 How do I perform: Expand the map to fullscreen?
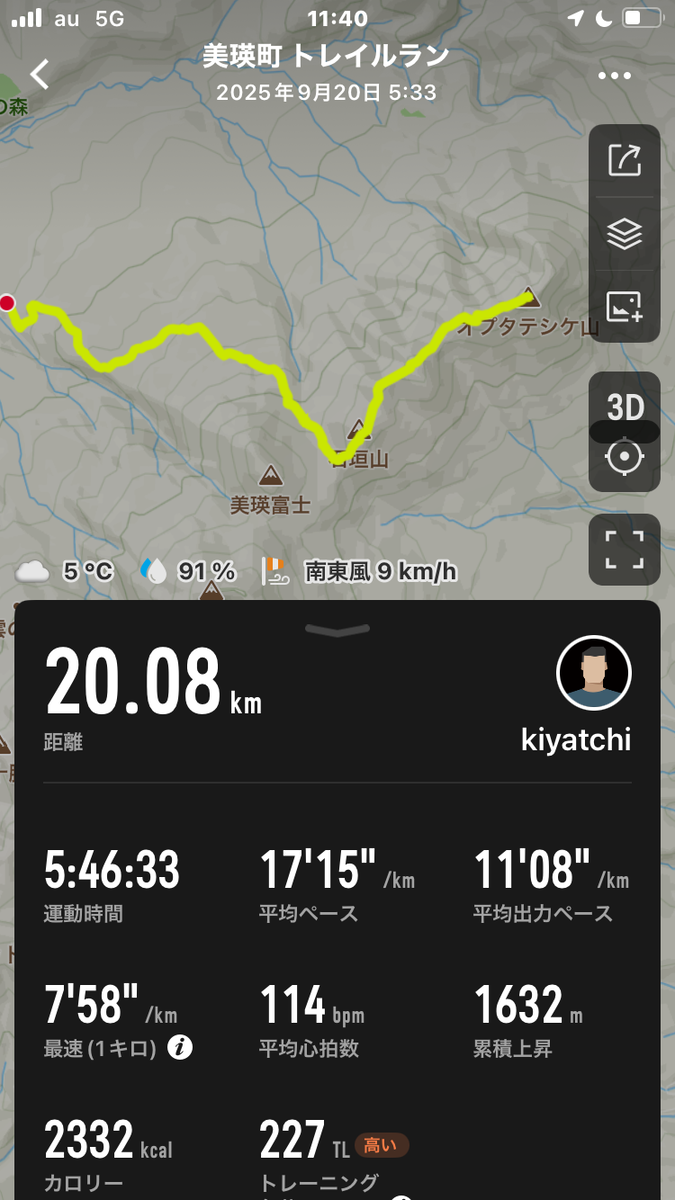624,549
